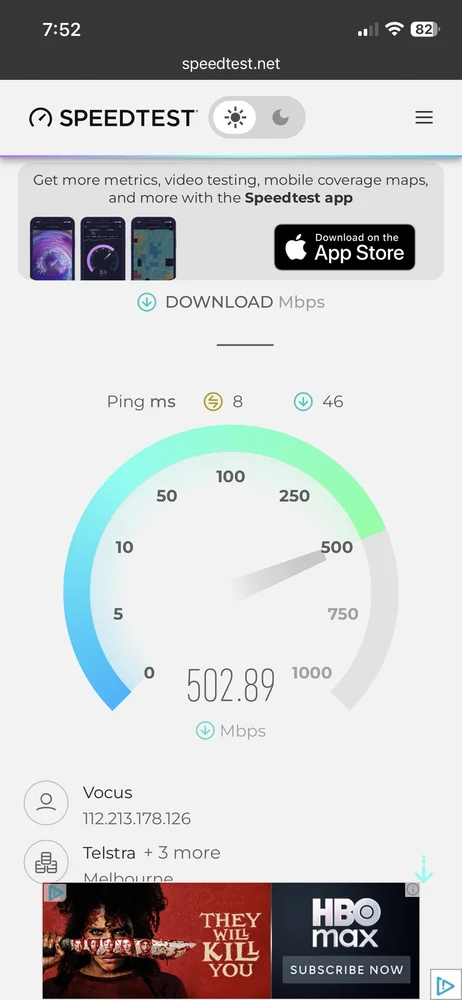Download the app on the App Store
This screenshot has height=1000, width=462.
pyautogui.click(x=345, y=247)
